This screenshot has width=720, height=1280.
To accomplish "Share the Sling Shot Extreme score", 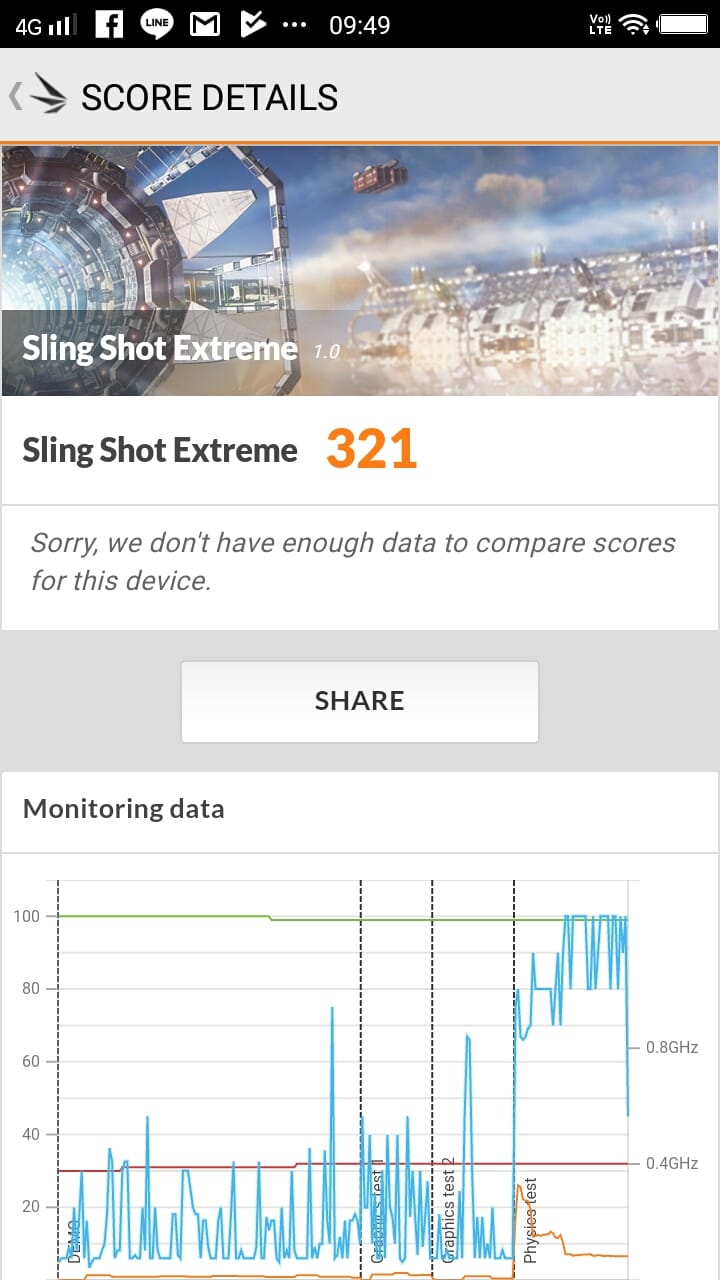I will click(359, 701).
